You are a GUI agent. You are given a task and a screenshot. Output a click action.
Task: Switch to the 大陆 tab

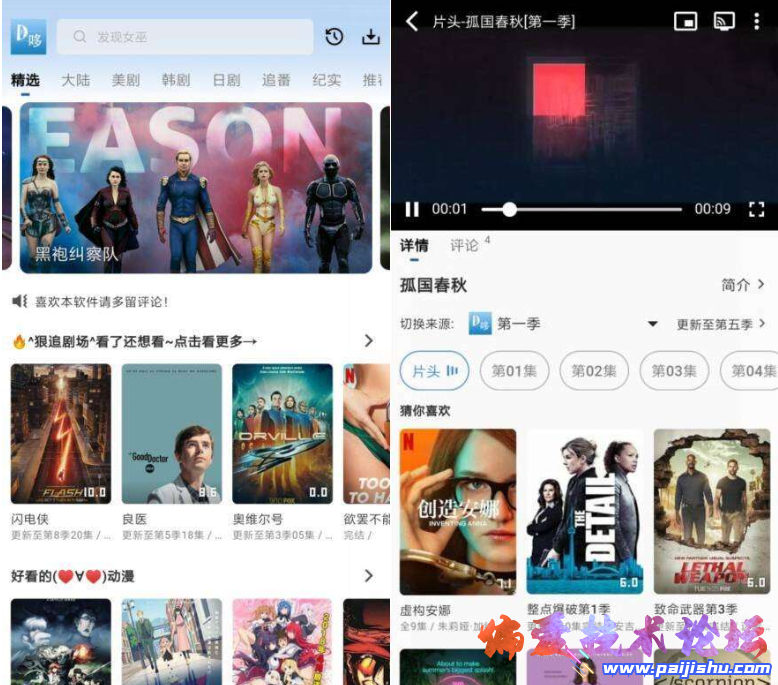pyautogui.click(x=75, y=80)
